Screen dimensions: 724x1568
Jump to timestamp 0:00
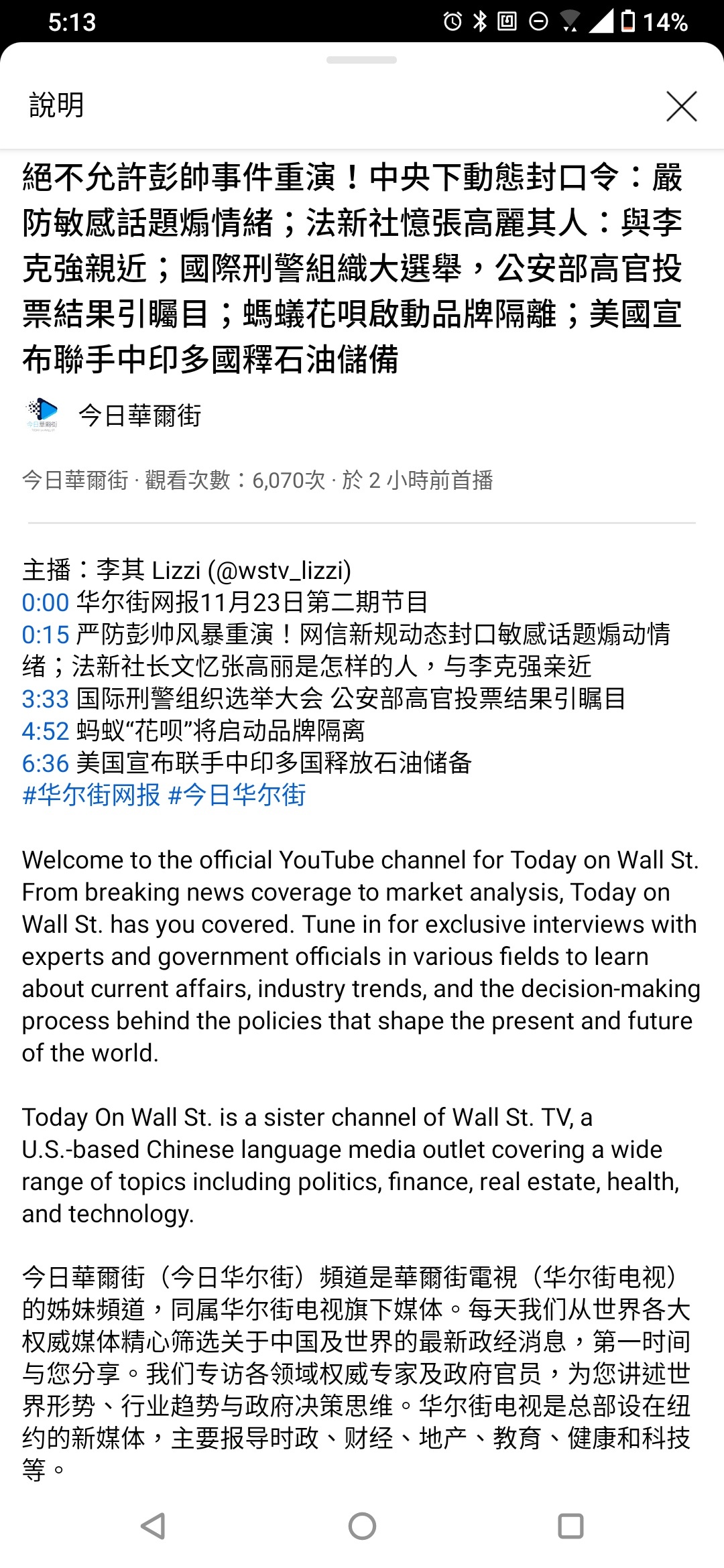[45, 602]
